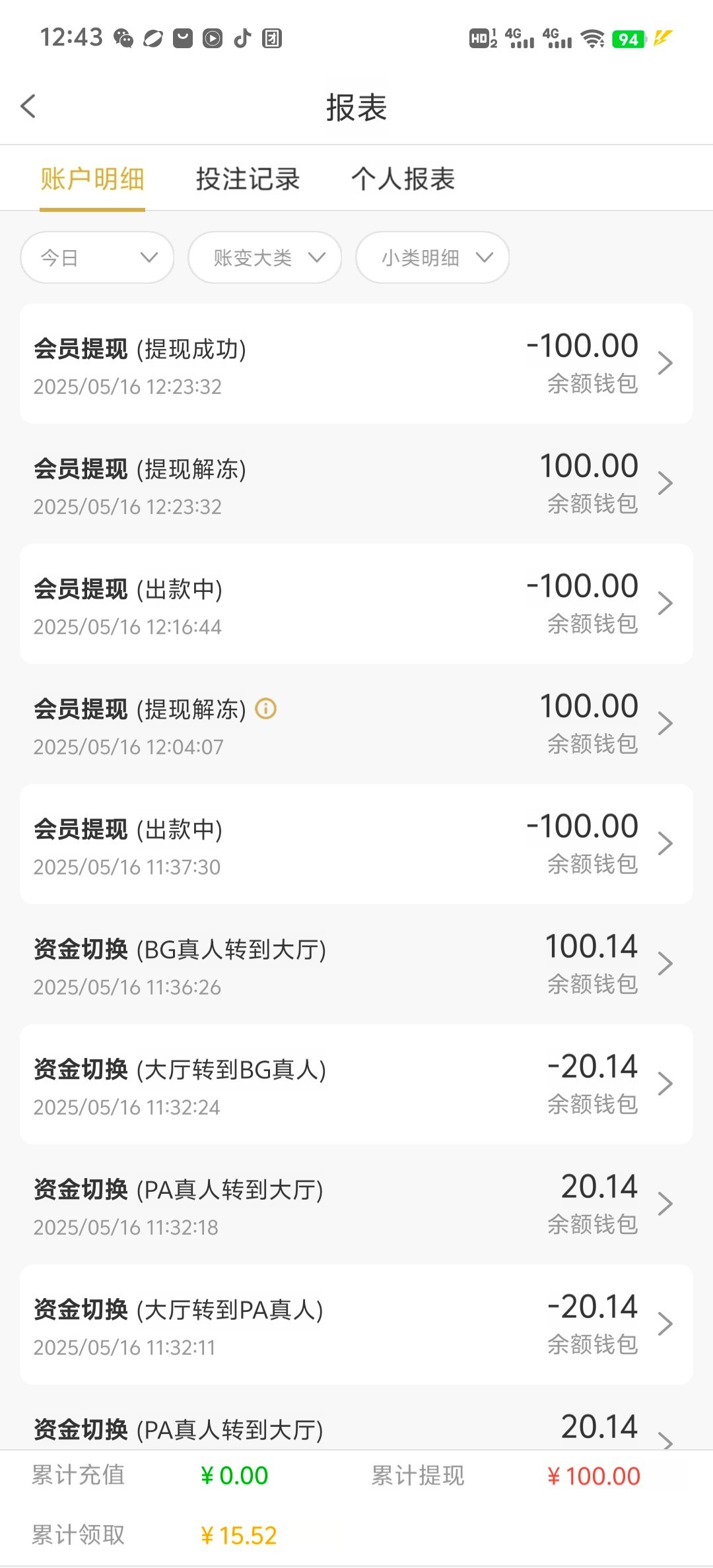This screenshot has height=1568, width=713.
Task: View the PA真人转到大厅 record at 11:32:18
Action: pos(356,1204)
